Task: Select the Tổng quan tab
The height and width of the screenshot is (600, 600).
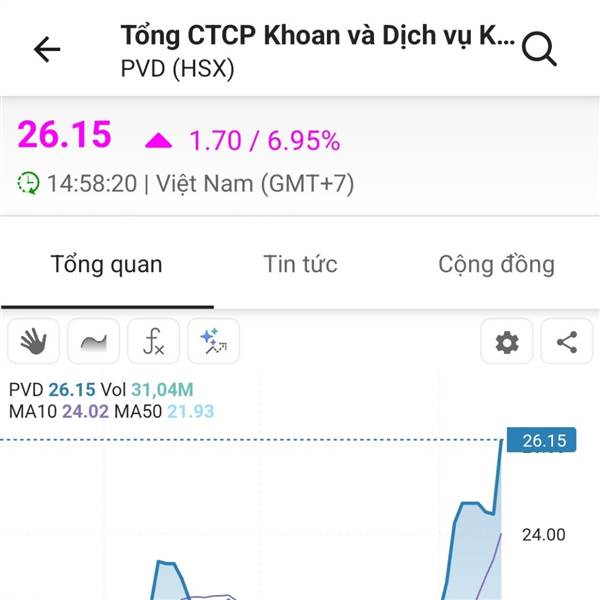Action: pyautogui.click(x=107, y=265)
